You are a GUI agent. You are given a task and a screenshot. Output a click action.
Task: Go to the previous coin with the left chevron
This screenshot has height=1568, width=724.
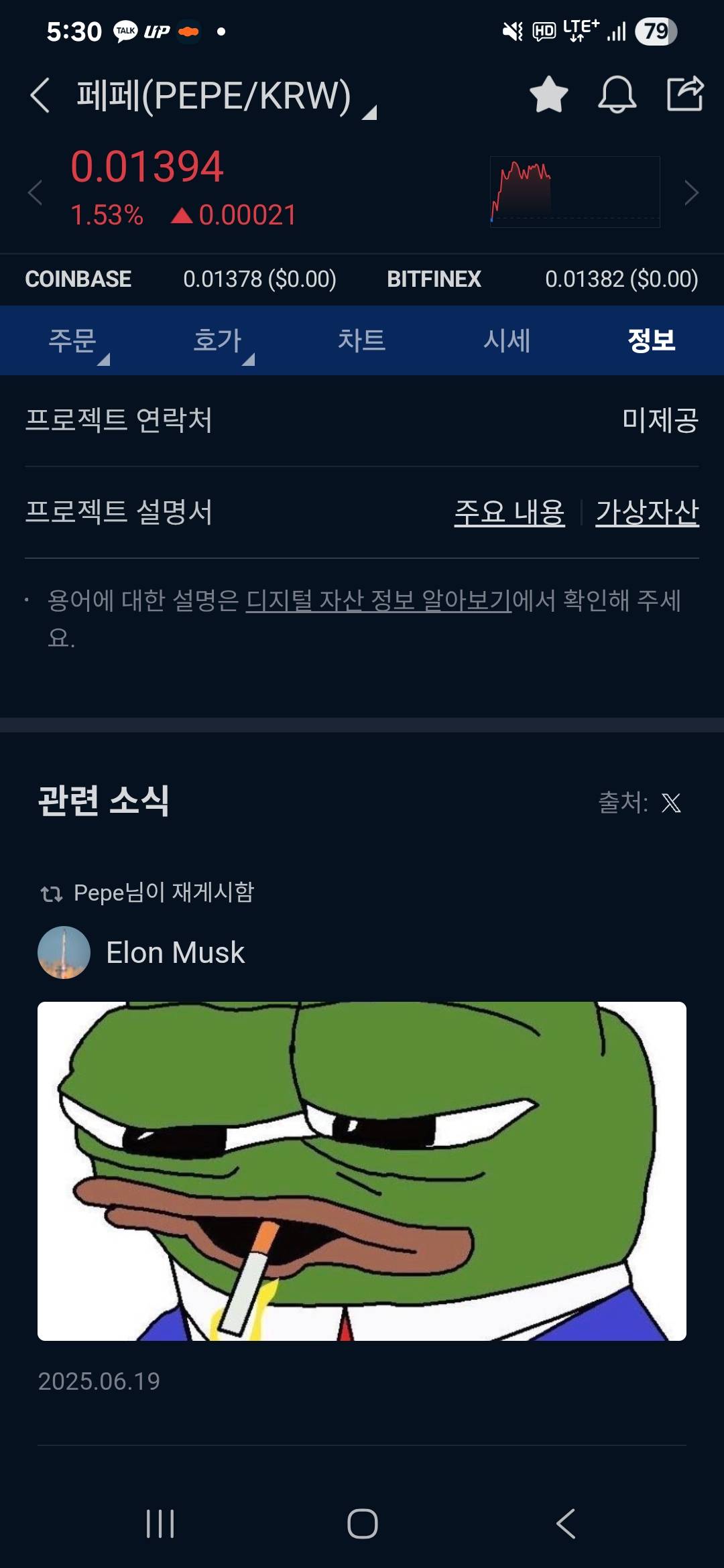coord(35,193)
